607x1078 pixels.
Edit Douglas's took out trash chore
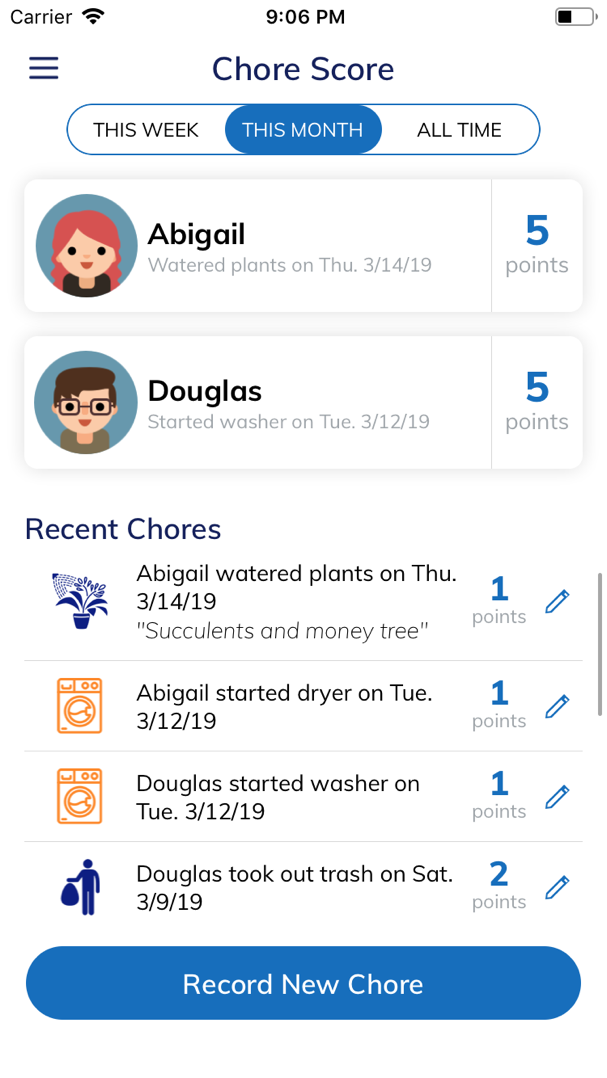(557, 887)
